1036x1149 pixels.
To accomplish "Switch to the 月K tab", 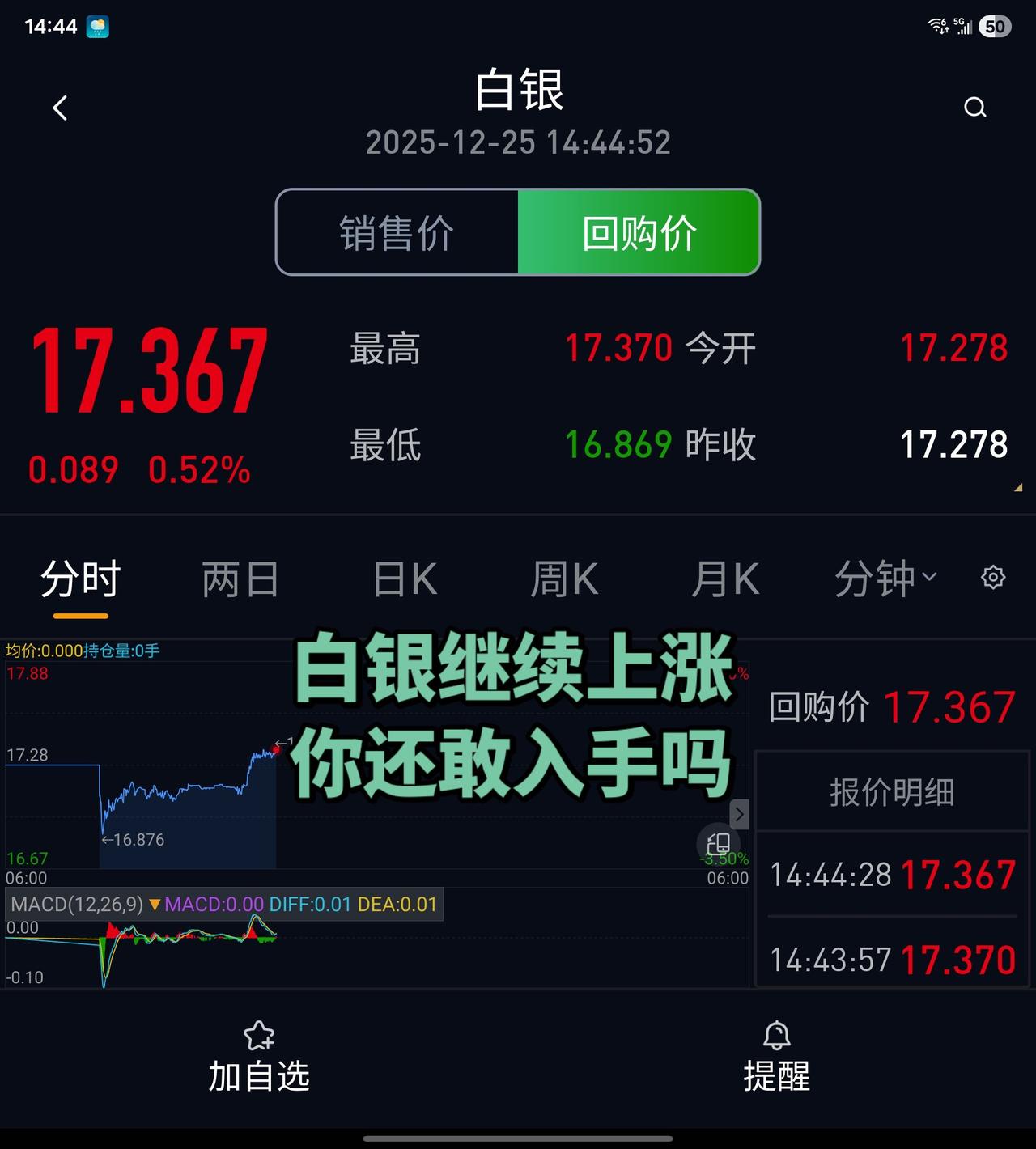I will coord(726,578).
